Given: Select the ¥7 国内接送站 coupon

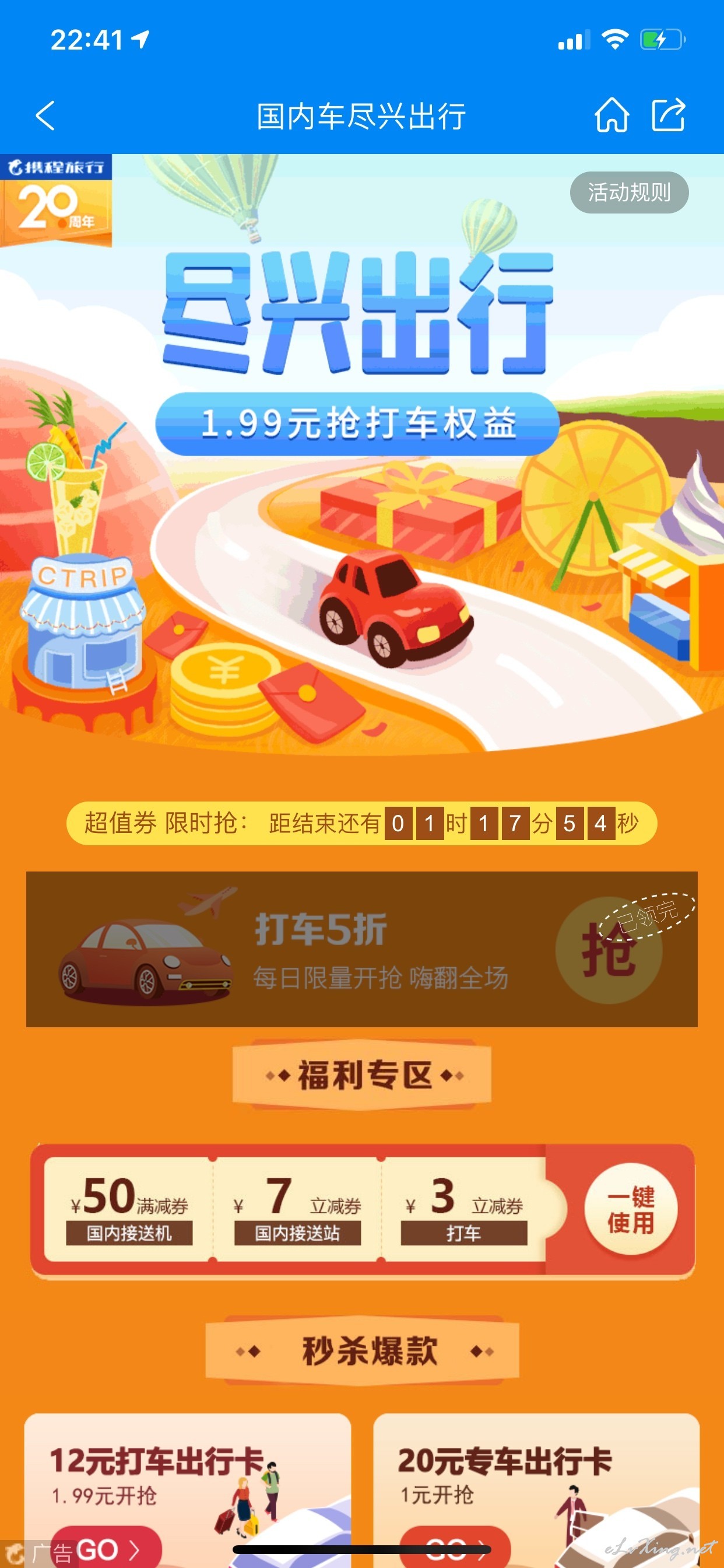Looking at the screenshot, I should coord(297,1209).
